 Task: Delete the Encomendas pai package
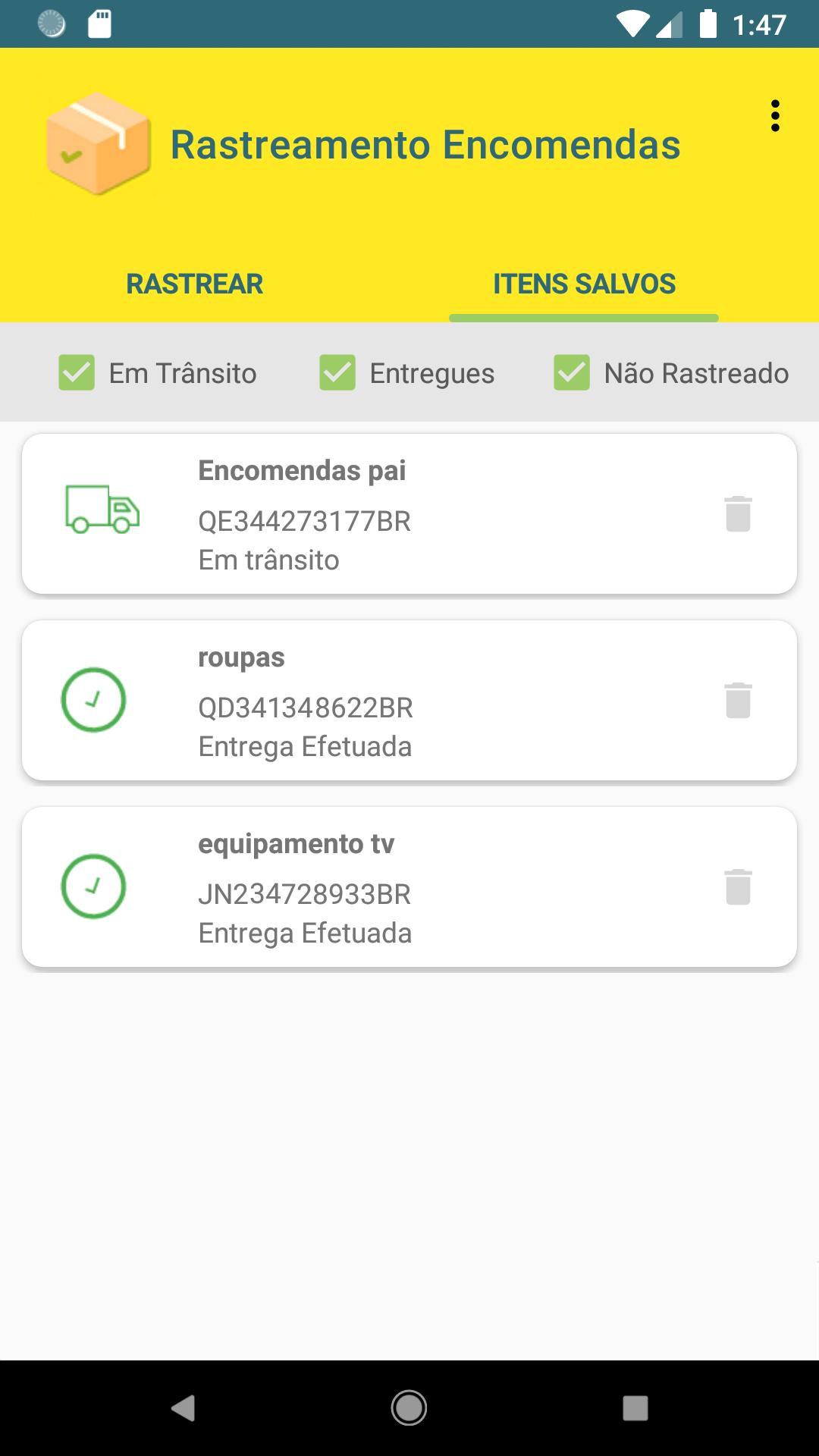point(738,514)
